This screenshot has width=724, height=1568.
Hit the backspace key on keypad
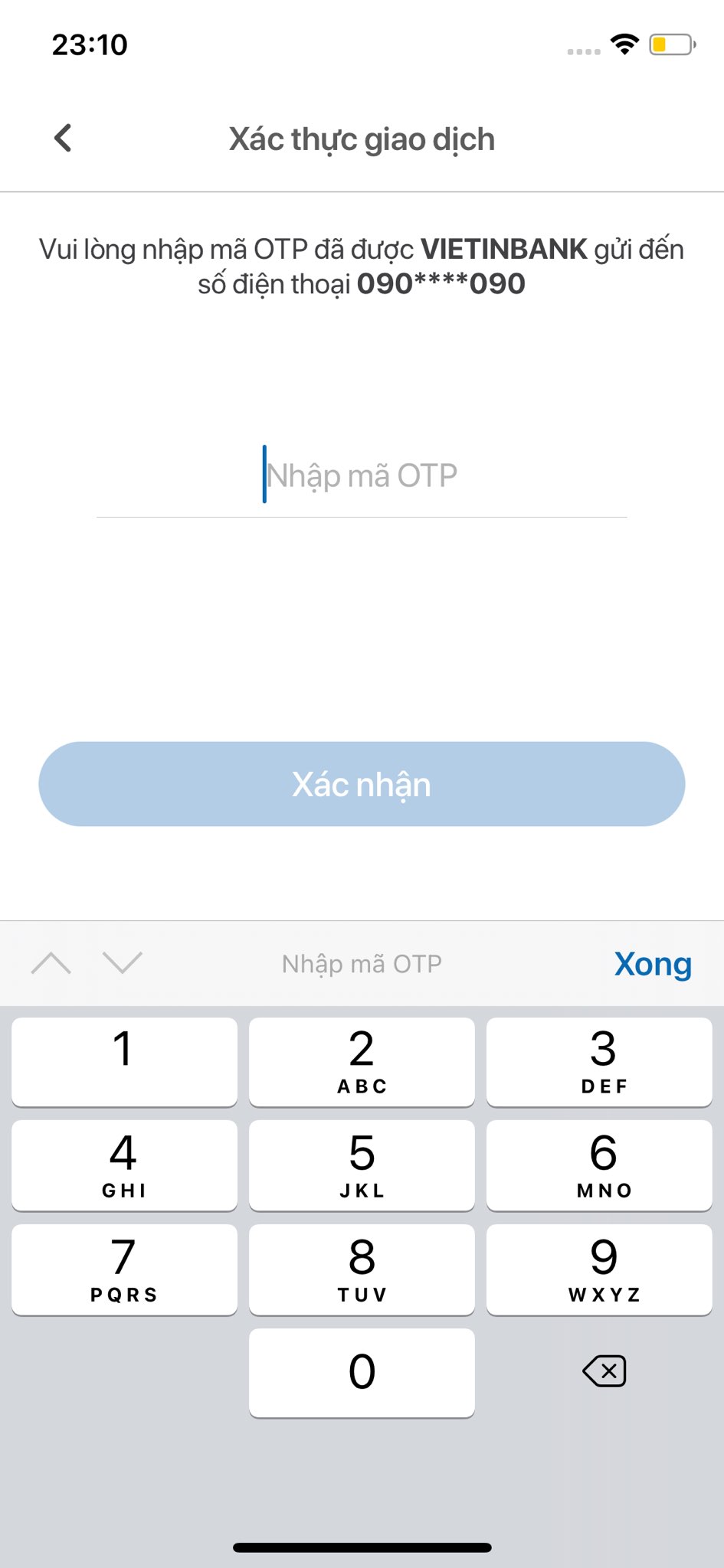604,1371
